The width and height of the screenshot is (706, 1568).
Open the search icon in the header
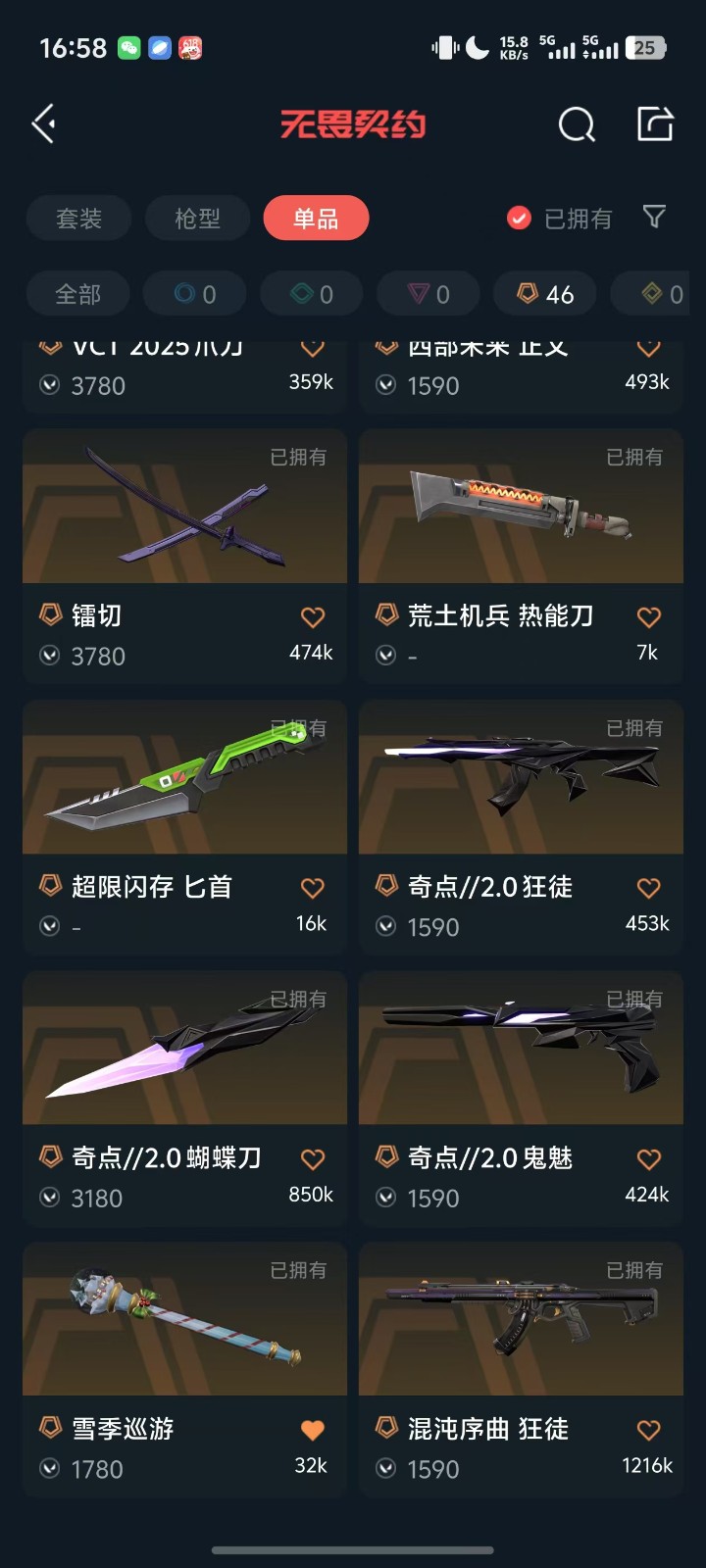577,124
